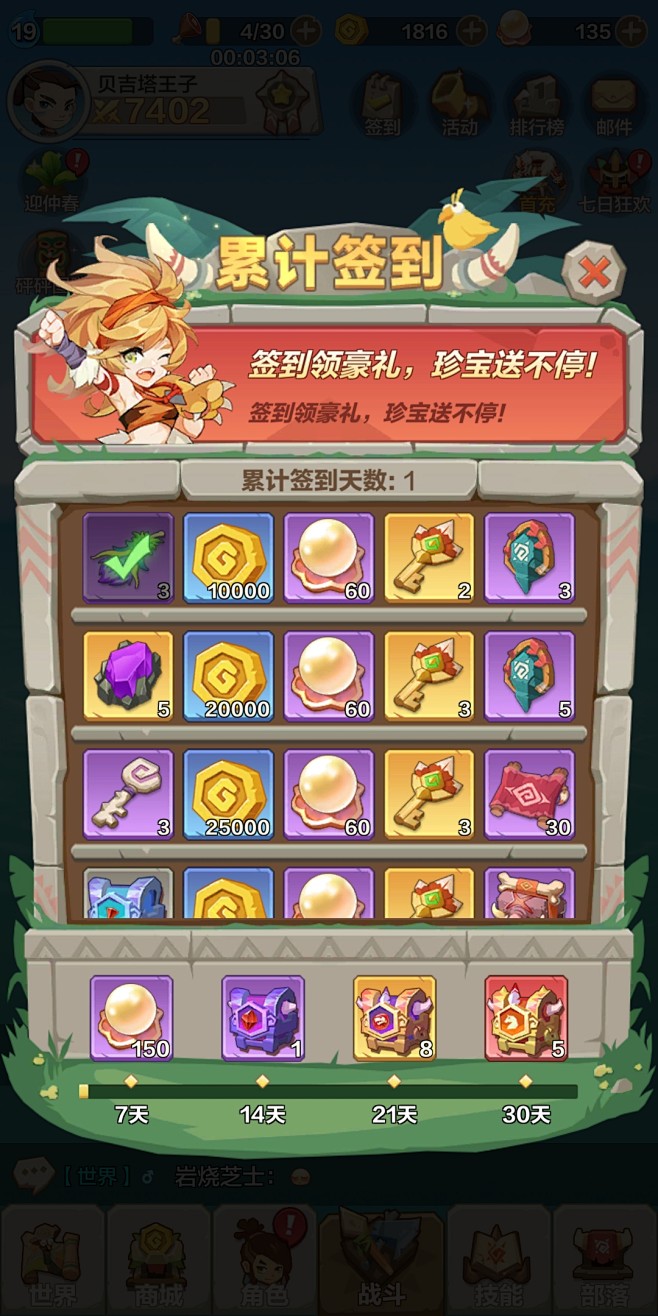Image resolution: width=658 pixels, height=1316 pixels.
Task: Open the purple gem reward with 5
Action: tap(128, 676)
